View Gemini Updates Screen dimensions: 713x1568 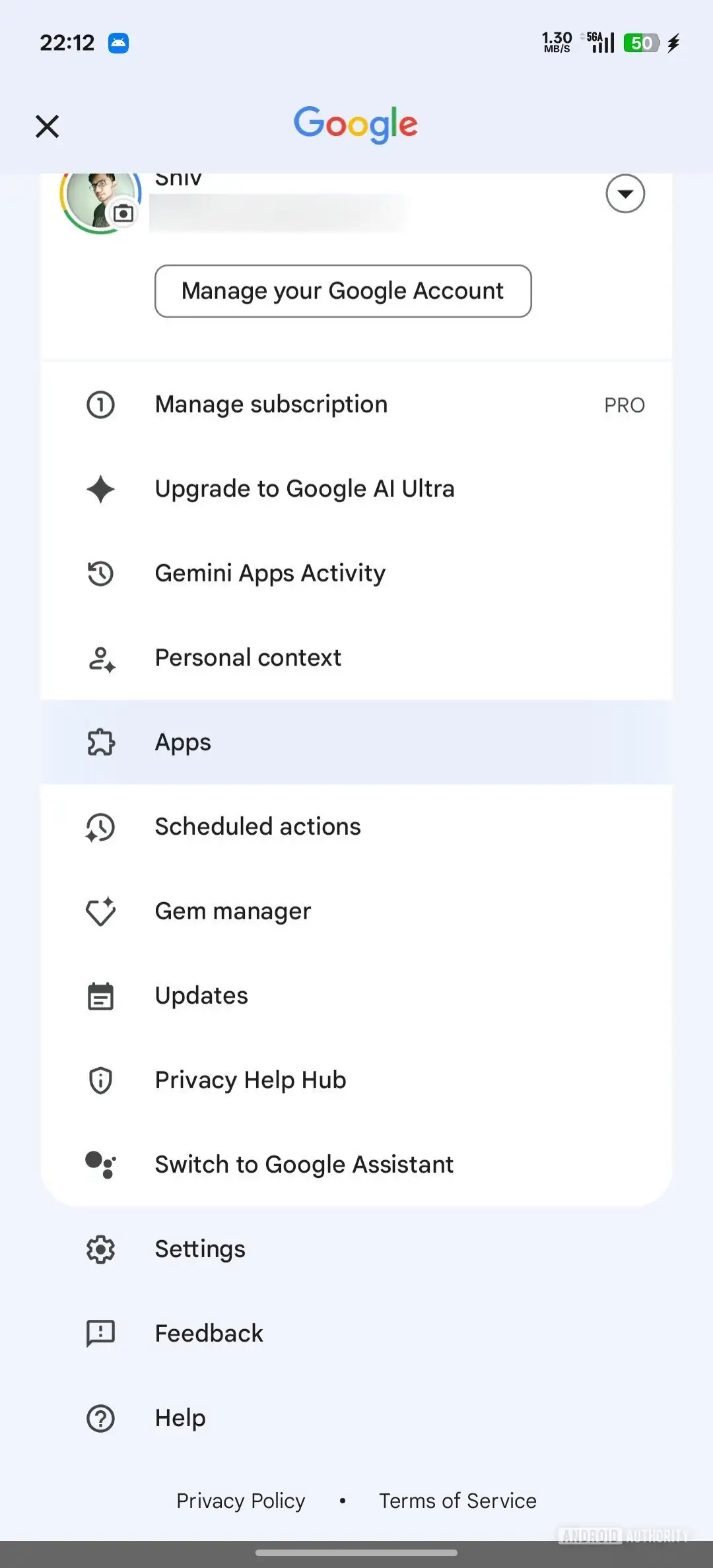201,995
